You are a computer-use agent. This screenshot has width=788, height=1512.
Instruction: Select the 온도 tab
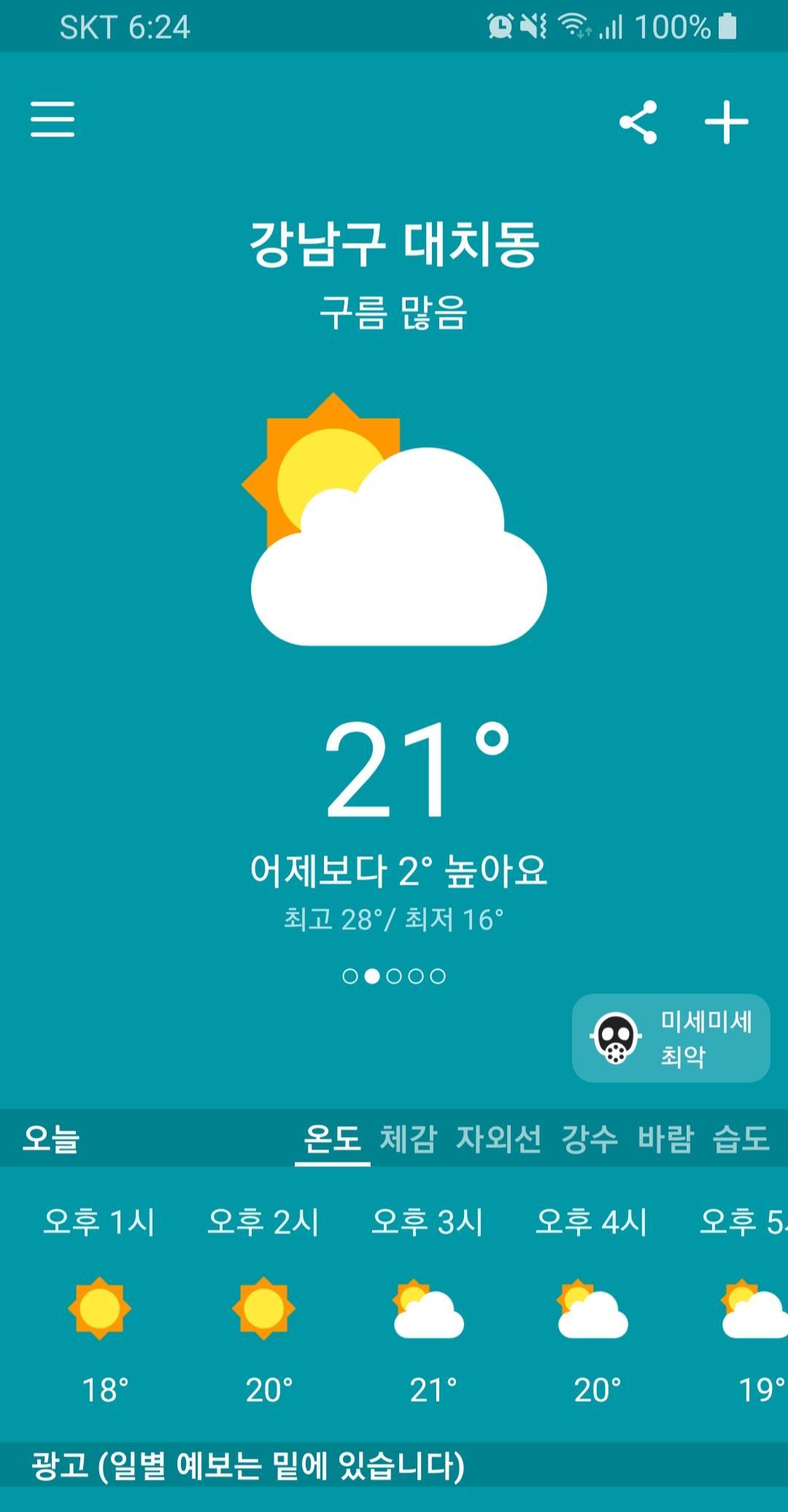coord(332,1138)
